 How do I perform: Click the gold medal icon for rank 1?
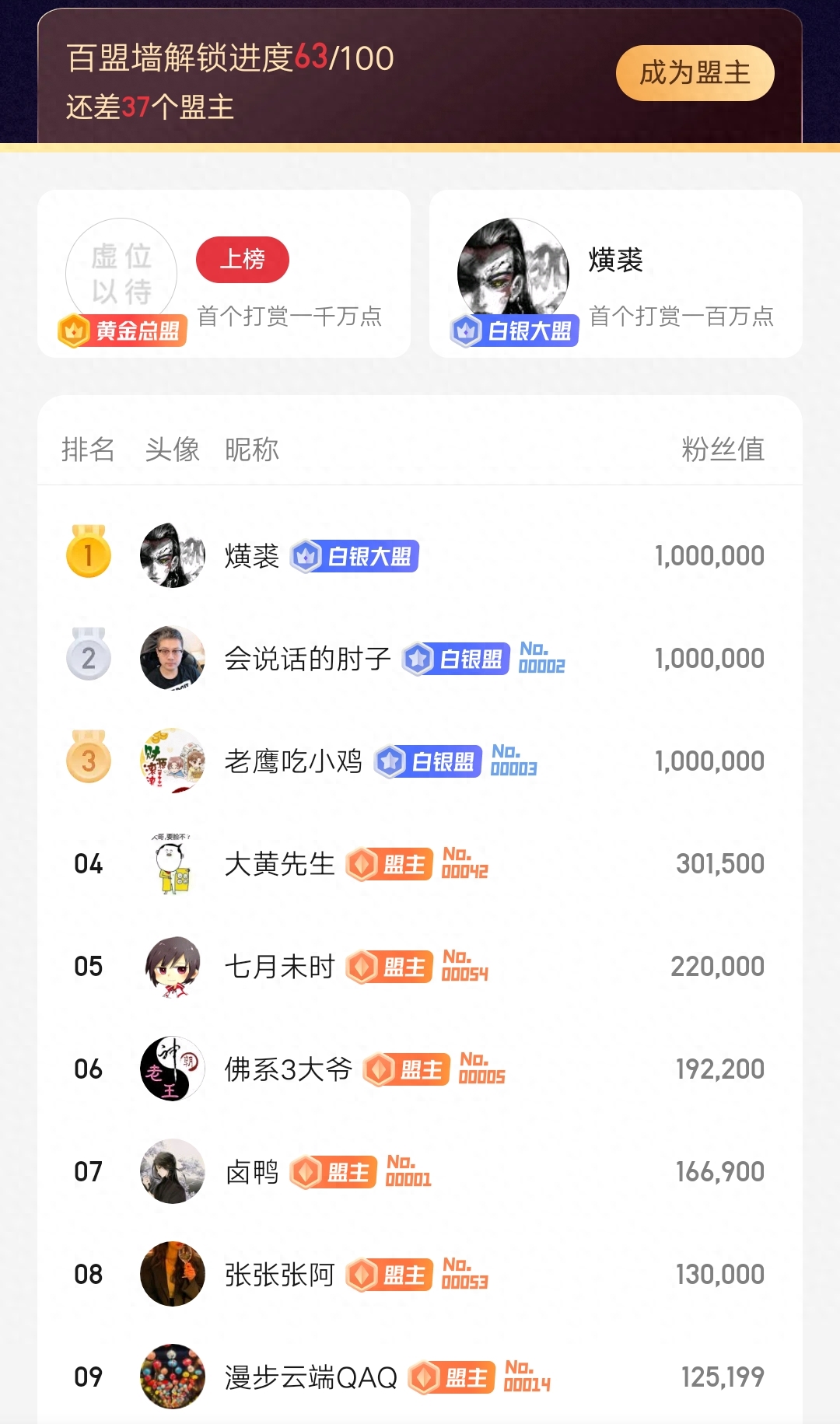(89, 555)
